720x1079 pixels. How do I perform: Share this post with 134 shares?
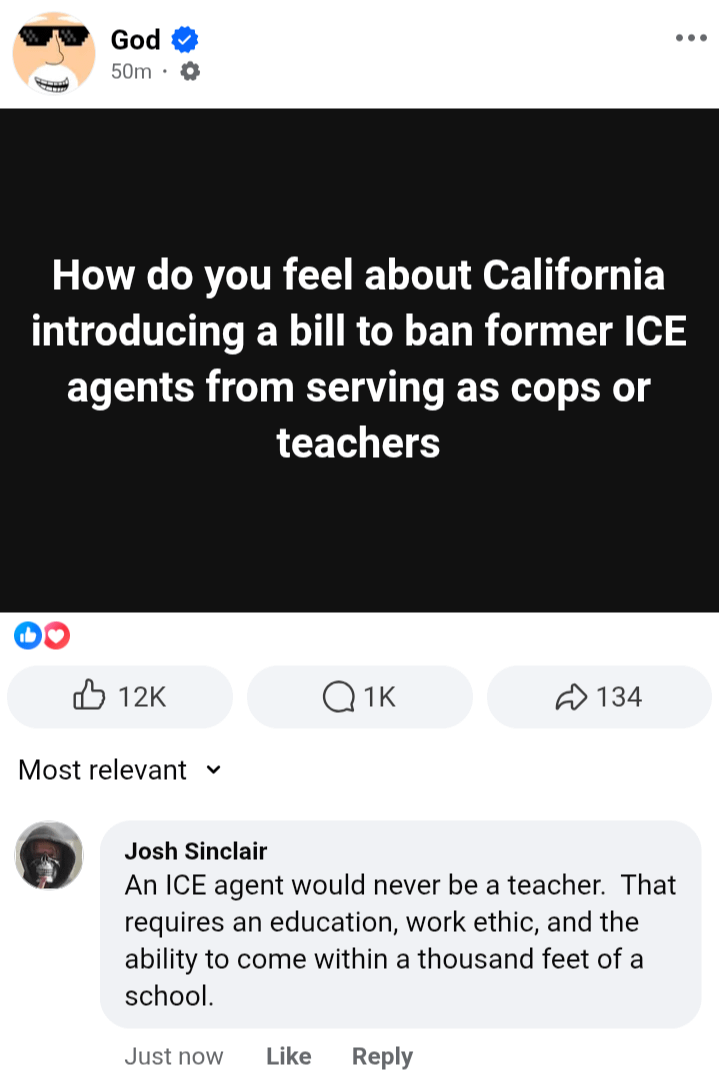pyautogui.click(x=599, y=697)
